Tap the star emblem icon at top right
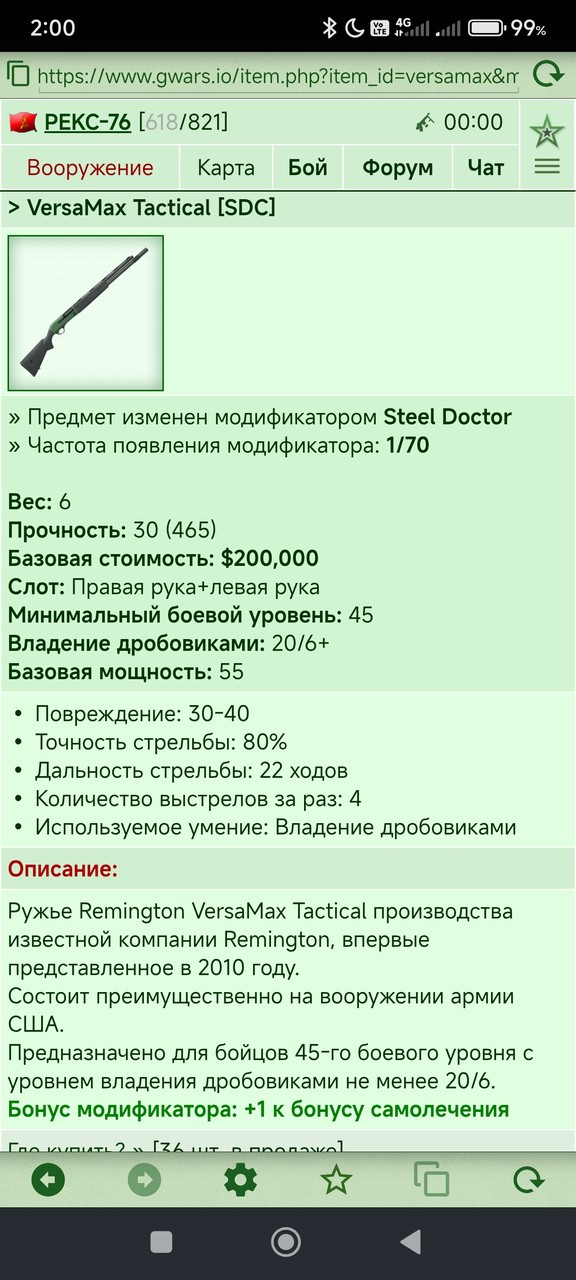The width and height of the screenshot is (576, 1280). [x=547, y=130]
